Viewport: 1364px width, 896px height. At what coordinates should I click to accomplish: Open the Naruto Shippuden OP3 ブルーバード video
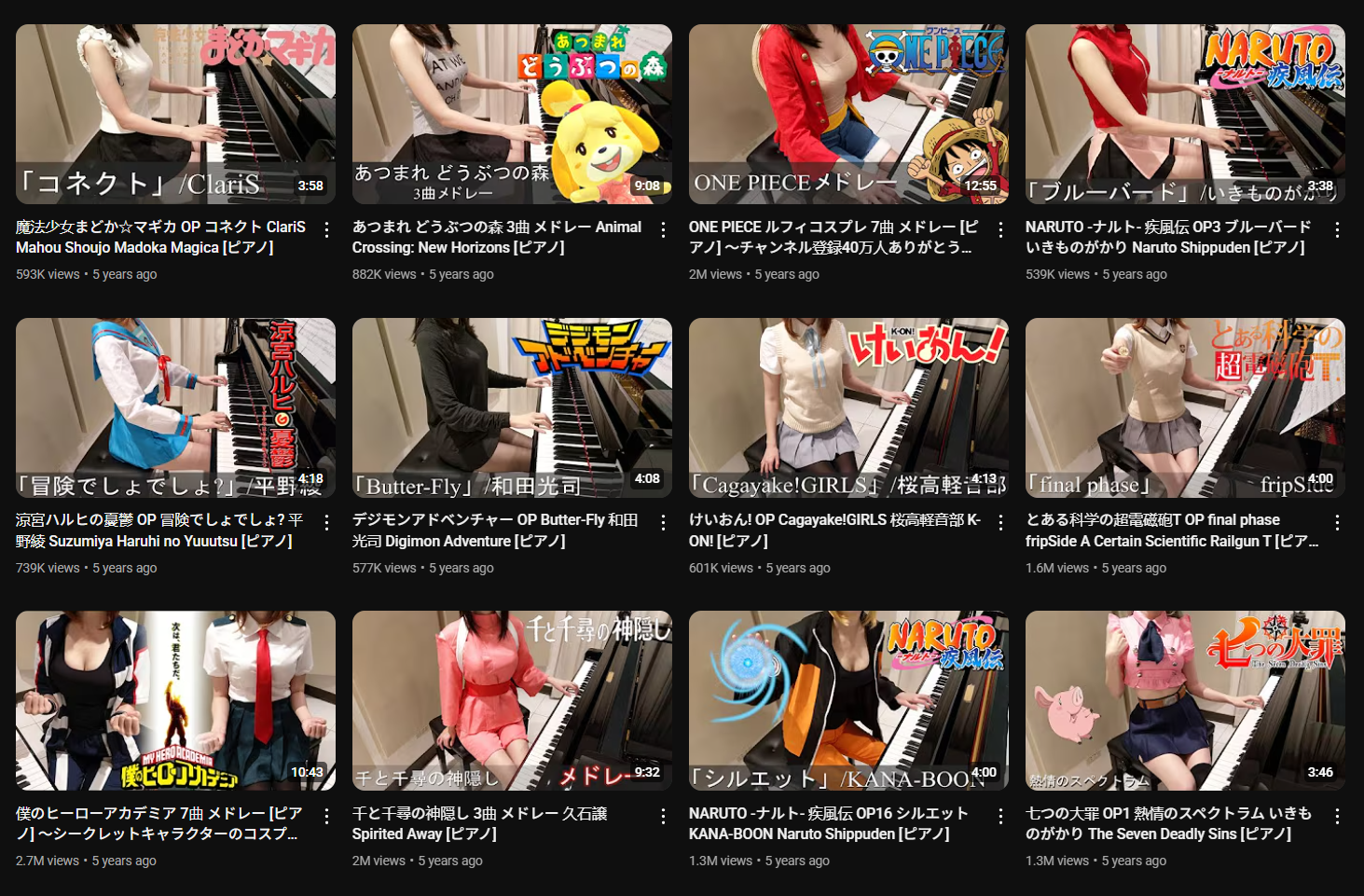1185,114
